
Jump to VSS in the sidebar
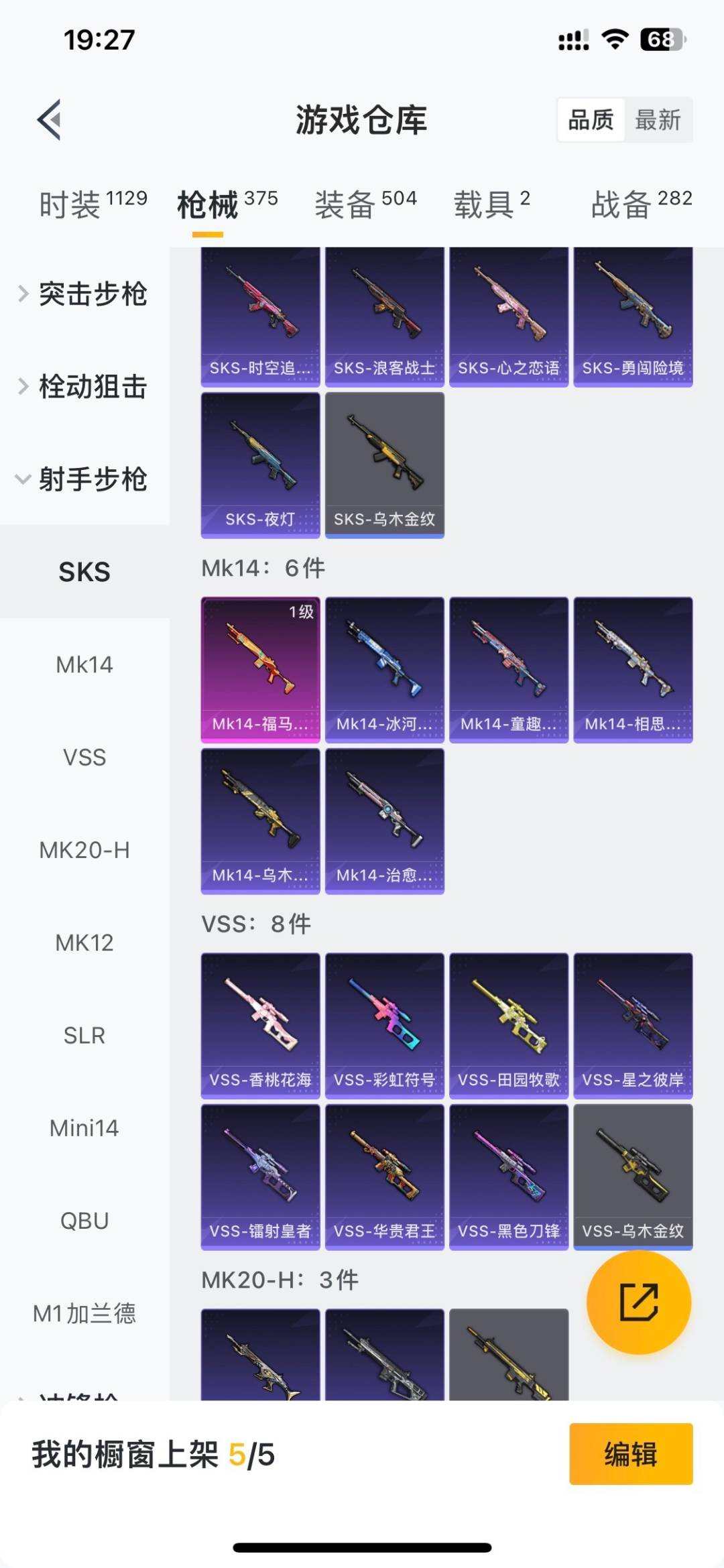(84, 757)
